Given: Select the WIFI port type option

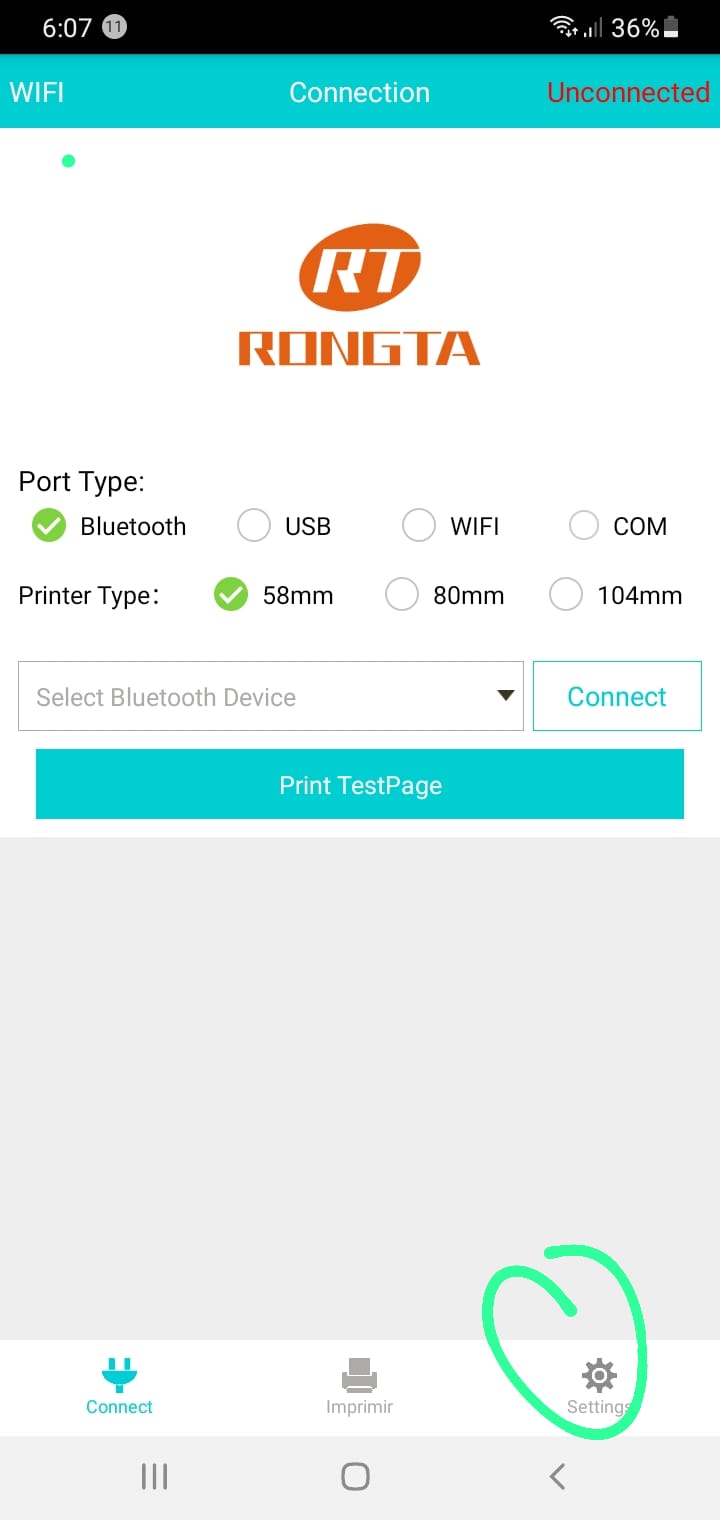Looking at the screenshot, I should pos(451,526).
